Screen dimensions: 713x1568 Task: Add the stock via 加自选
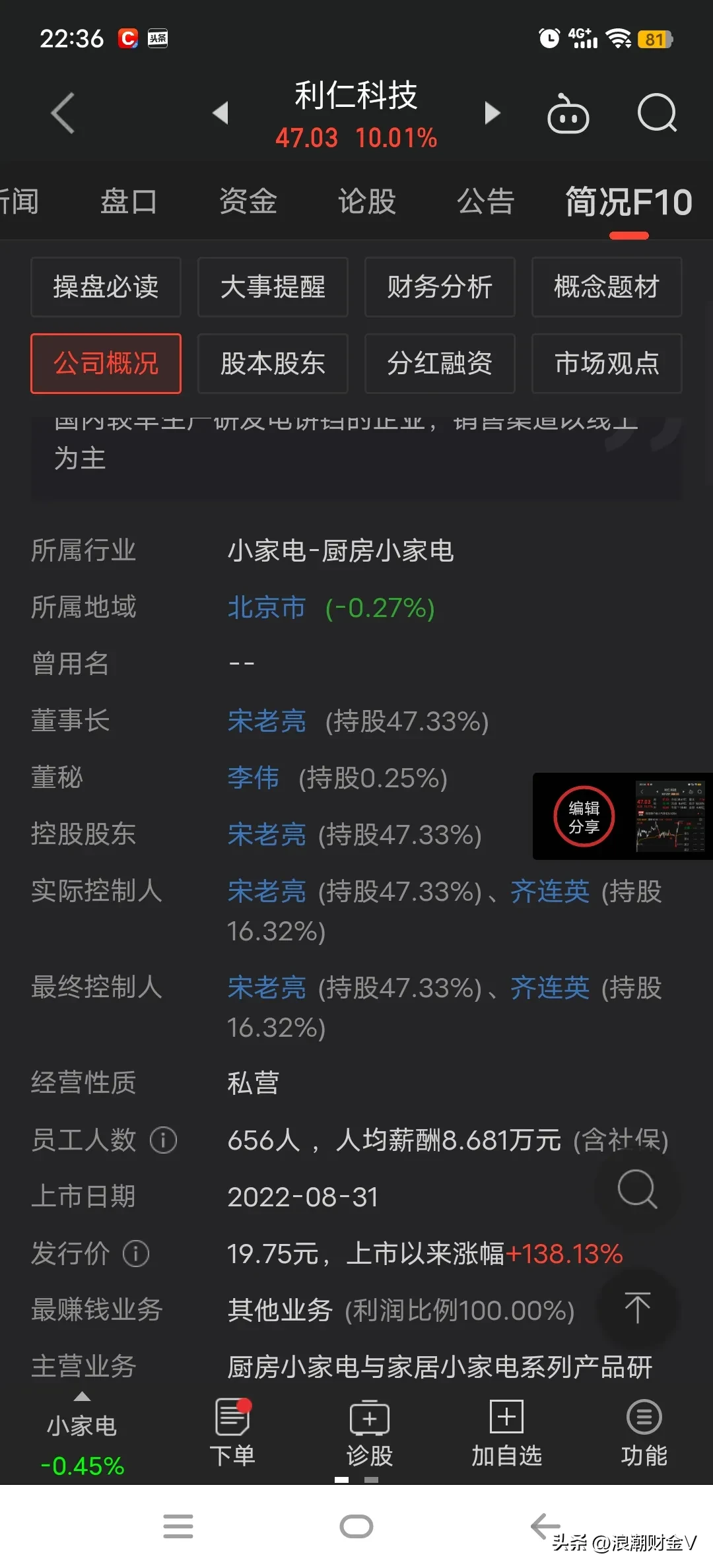point(506,1433)
